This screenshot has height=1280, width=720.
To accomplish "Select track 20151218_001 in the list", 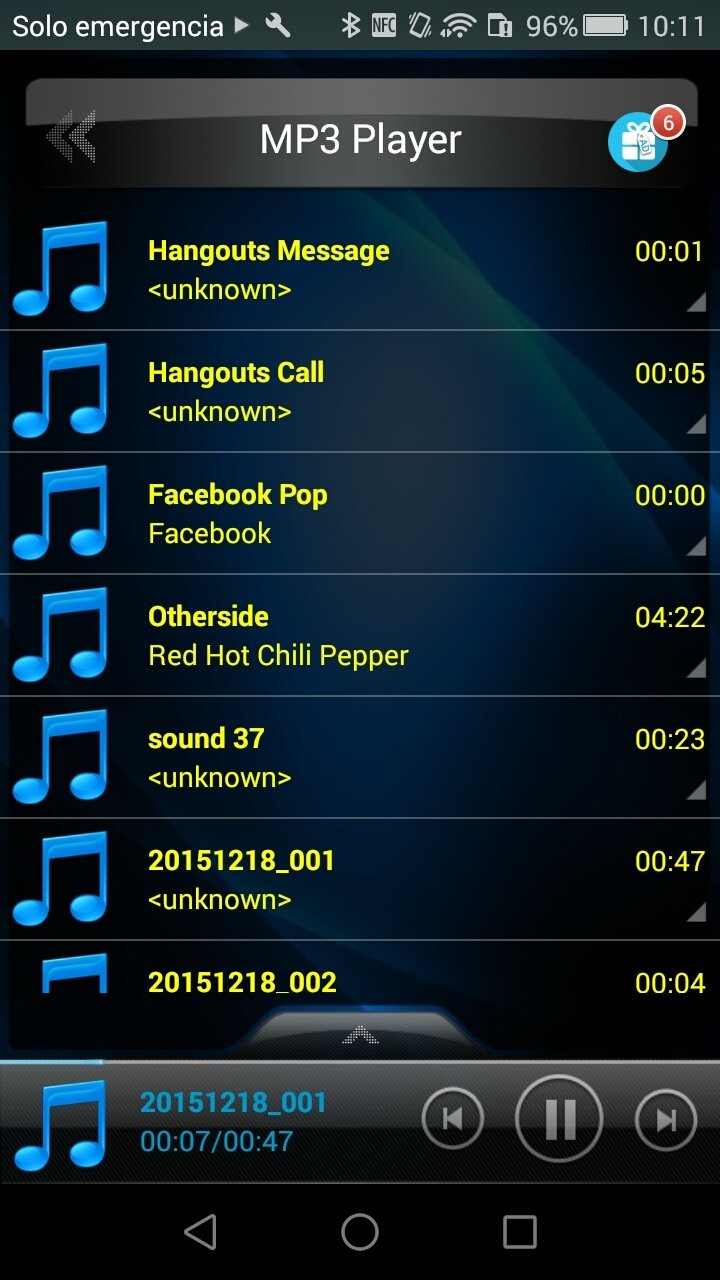I will 360,880.
